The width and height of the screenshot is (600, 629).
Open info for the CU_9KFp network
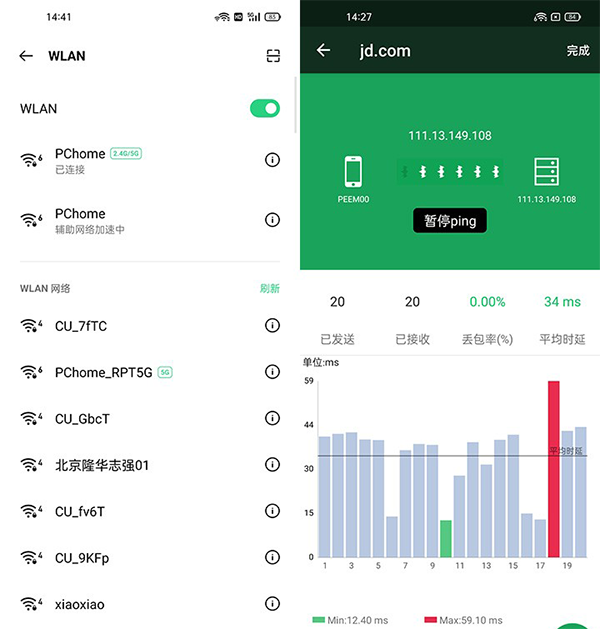[272, 557]
